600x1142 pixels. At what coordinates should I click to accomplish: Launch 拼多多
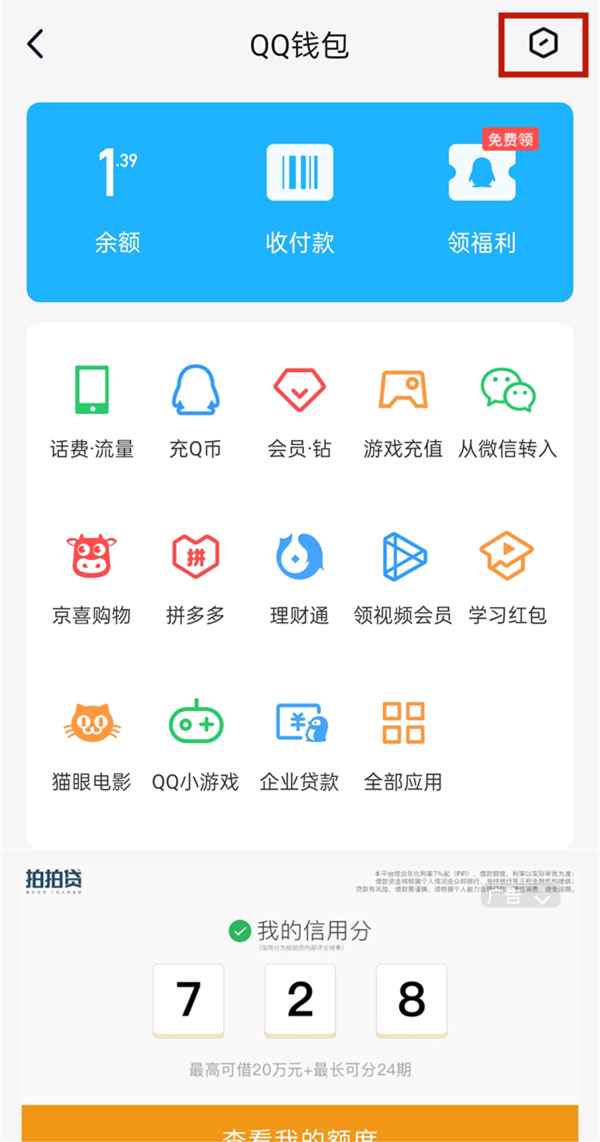coord(195,578)
